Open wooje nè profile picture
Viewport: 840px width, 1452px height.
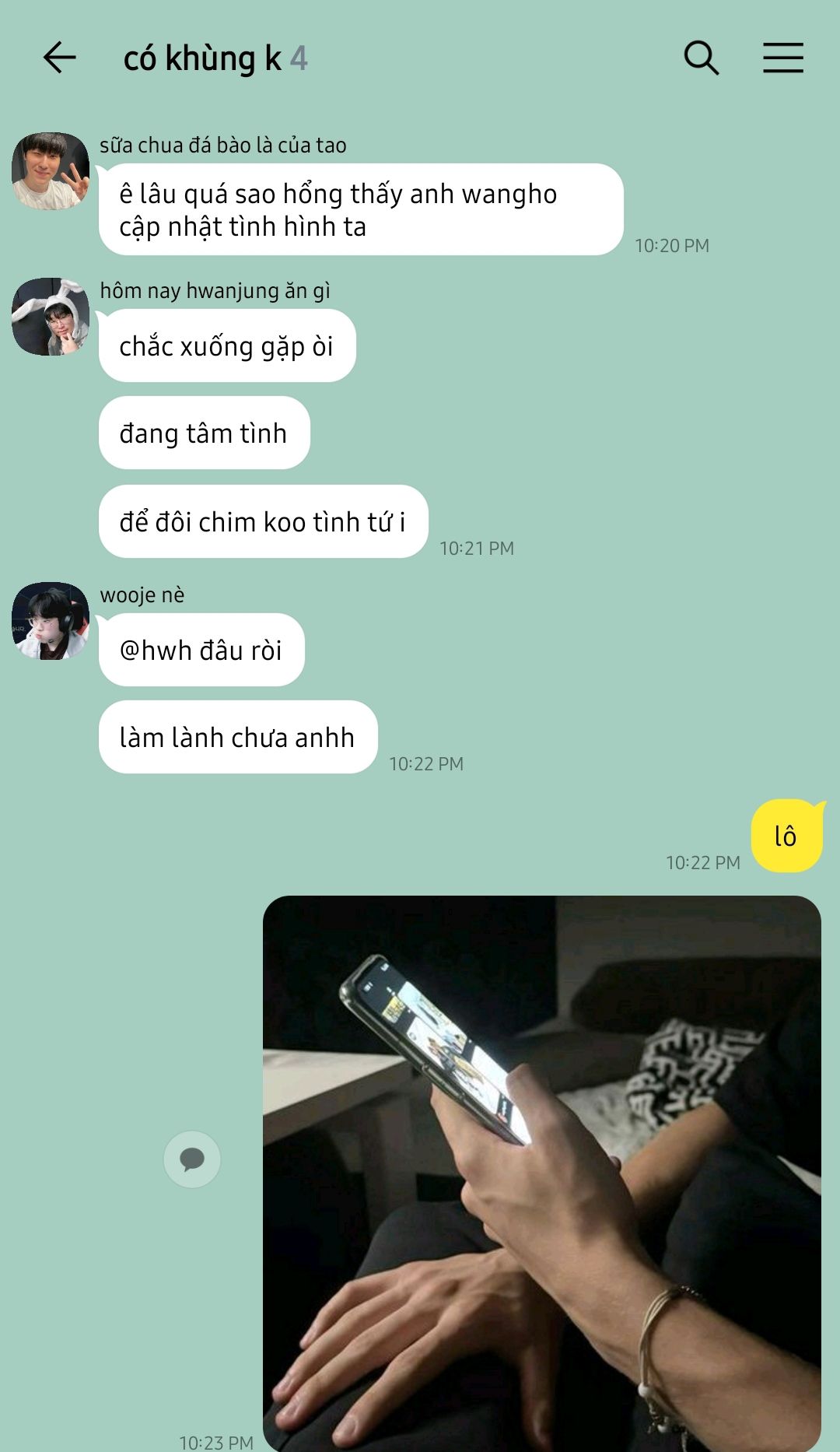pos(51,621)
